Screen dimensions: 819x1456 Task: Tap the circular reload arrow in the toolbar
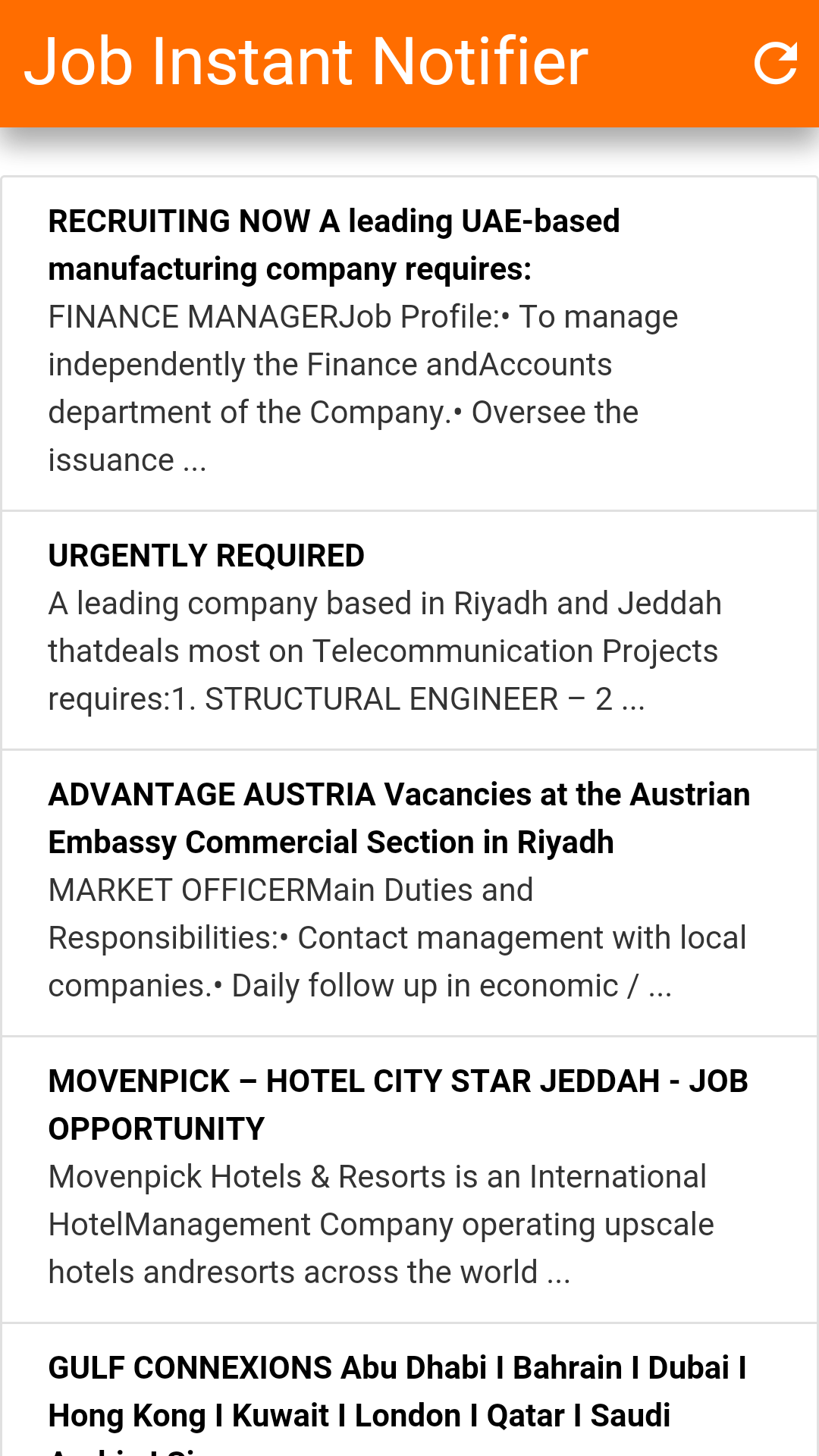point(775,64)
